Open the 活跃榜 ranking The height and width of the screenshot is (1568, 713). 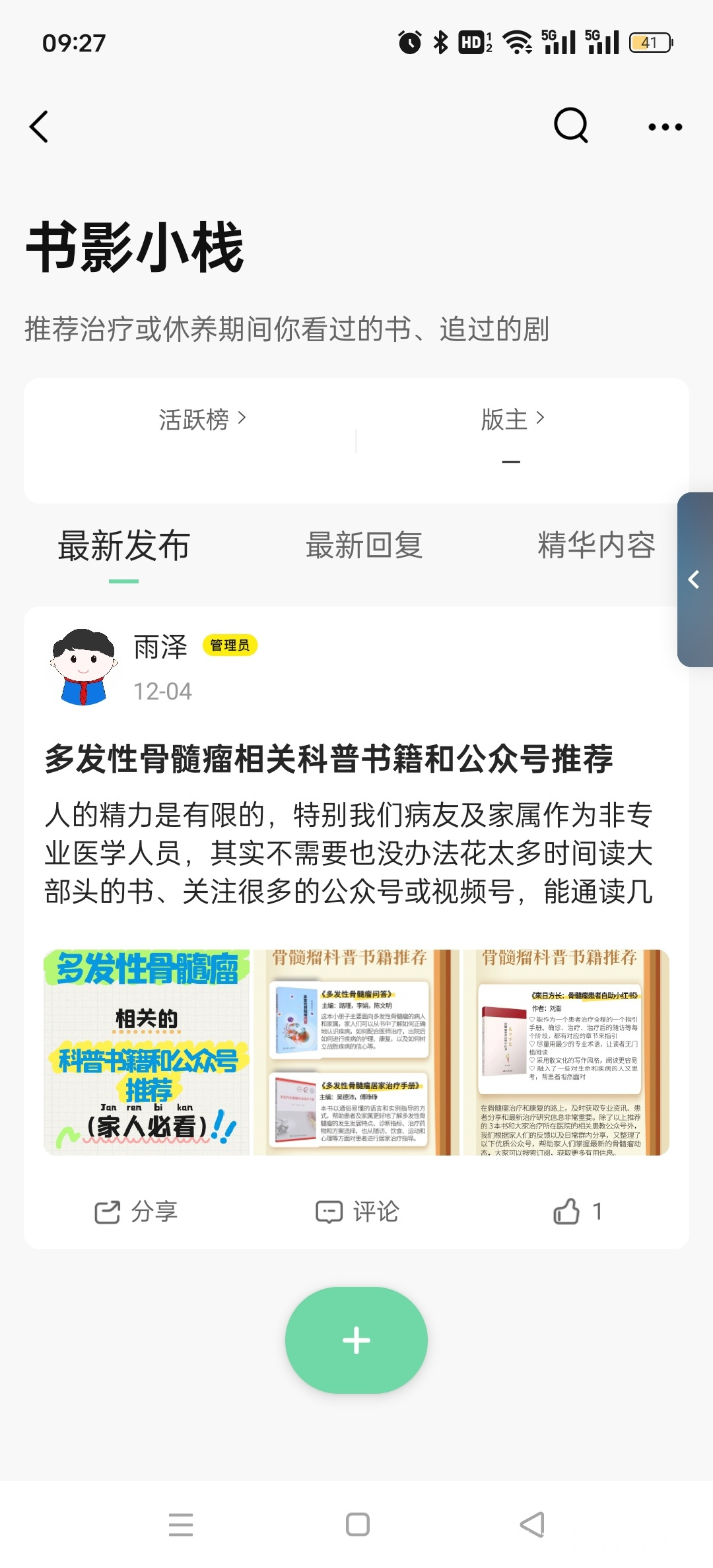point(202,419)
